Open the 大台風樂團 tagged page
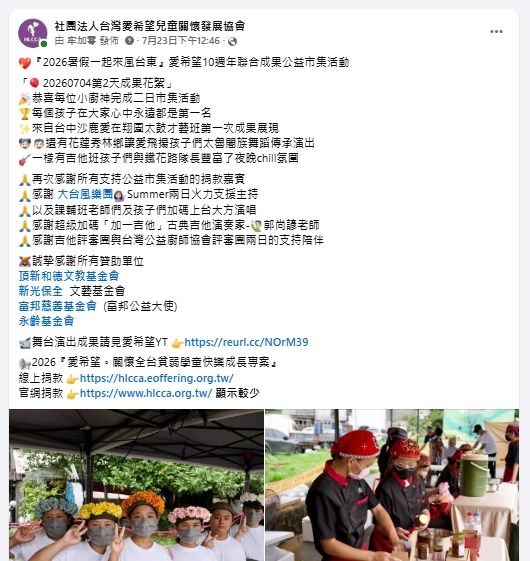The height and width of the screenshot is (561, 530). point(85,194)
